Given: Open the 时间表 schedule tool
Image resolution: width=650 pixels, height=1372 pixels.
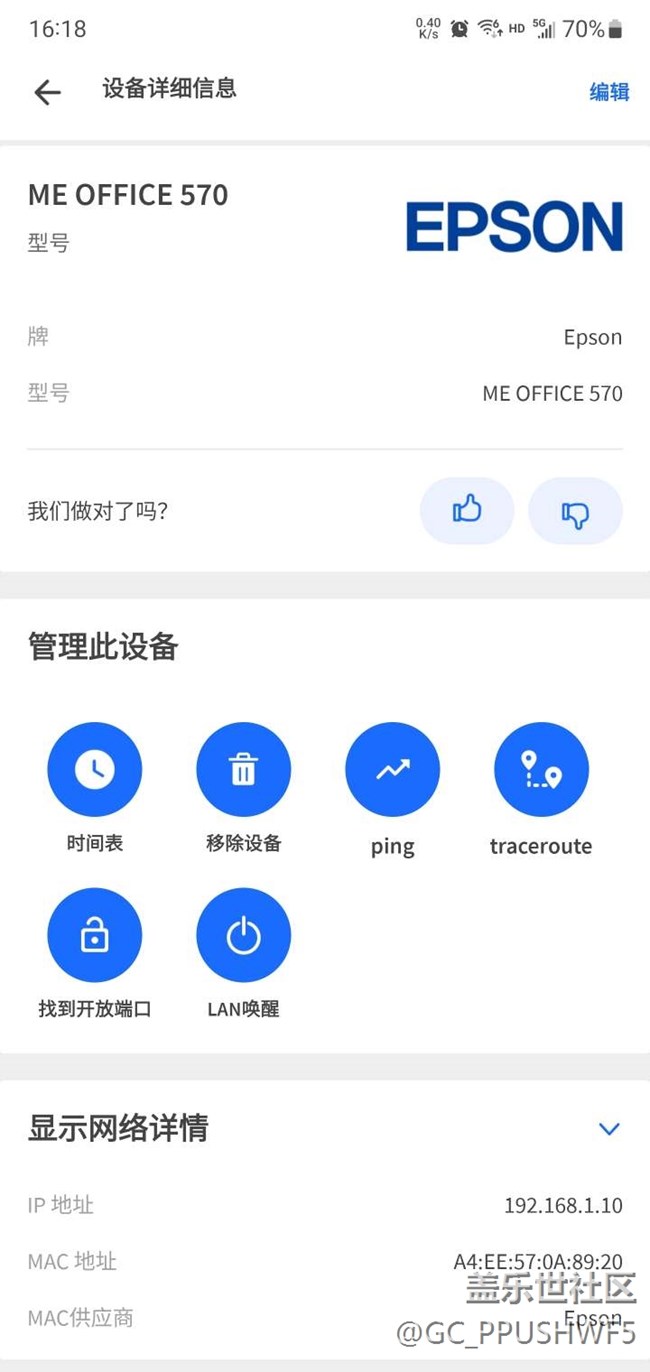Looking at the screenshot, I should tap(95, 769).
